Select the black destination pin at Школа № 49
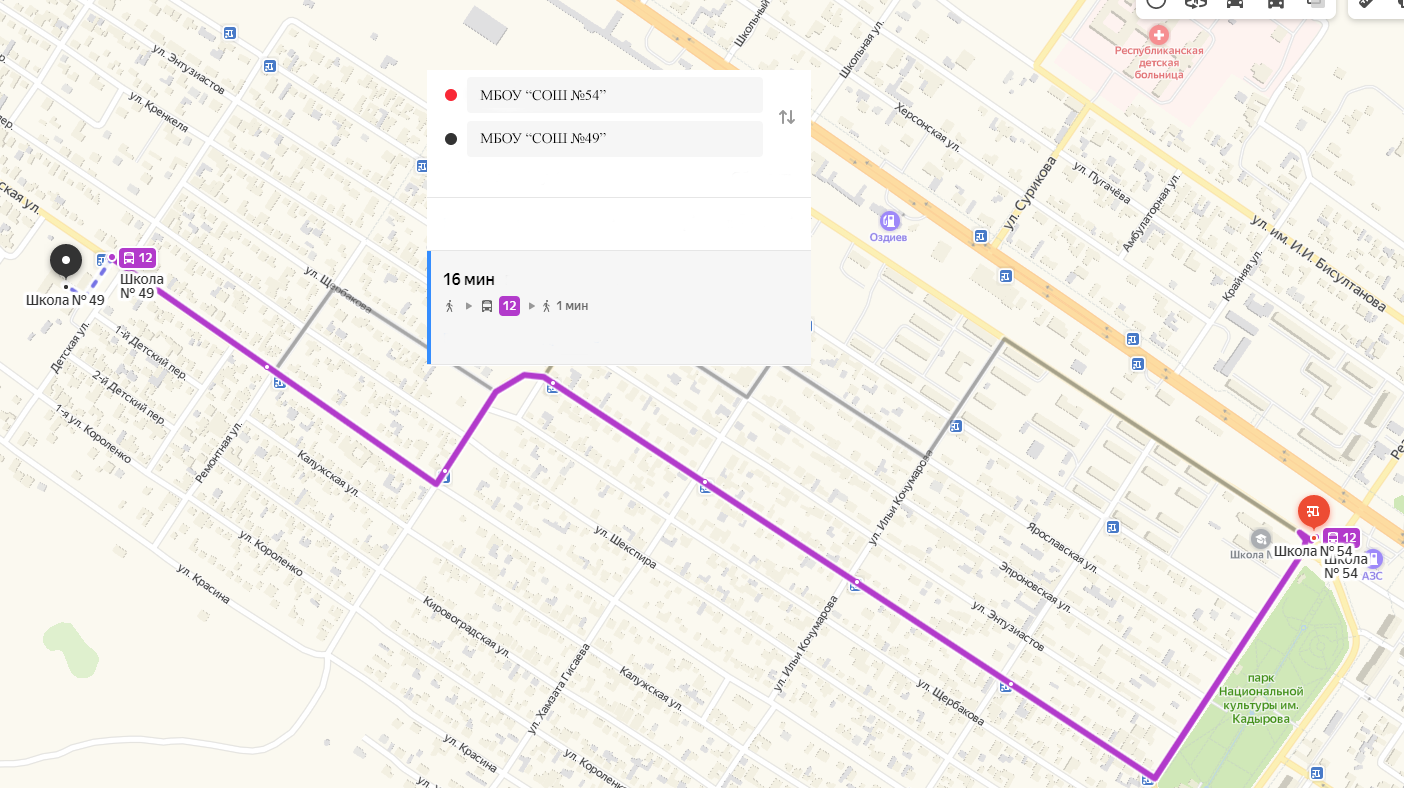Viewport: 1404px width, 788px height. pyautogui.click(x=66, y=263)
